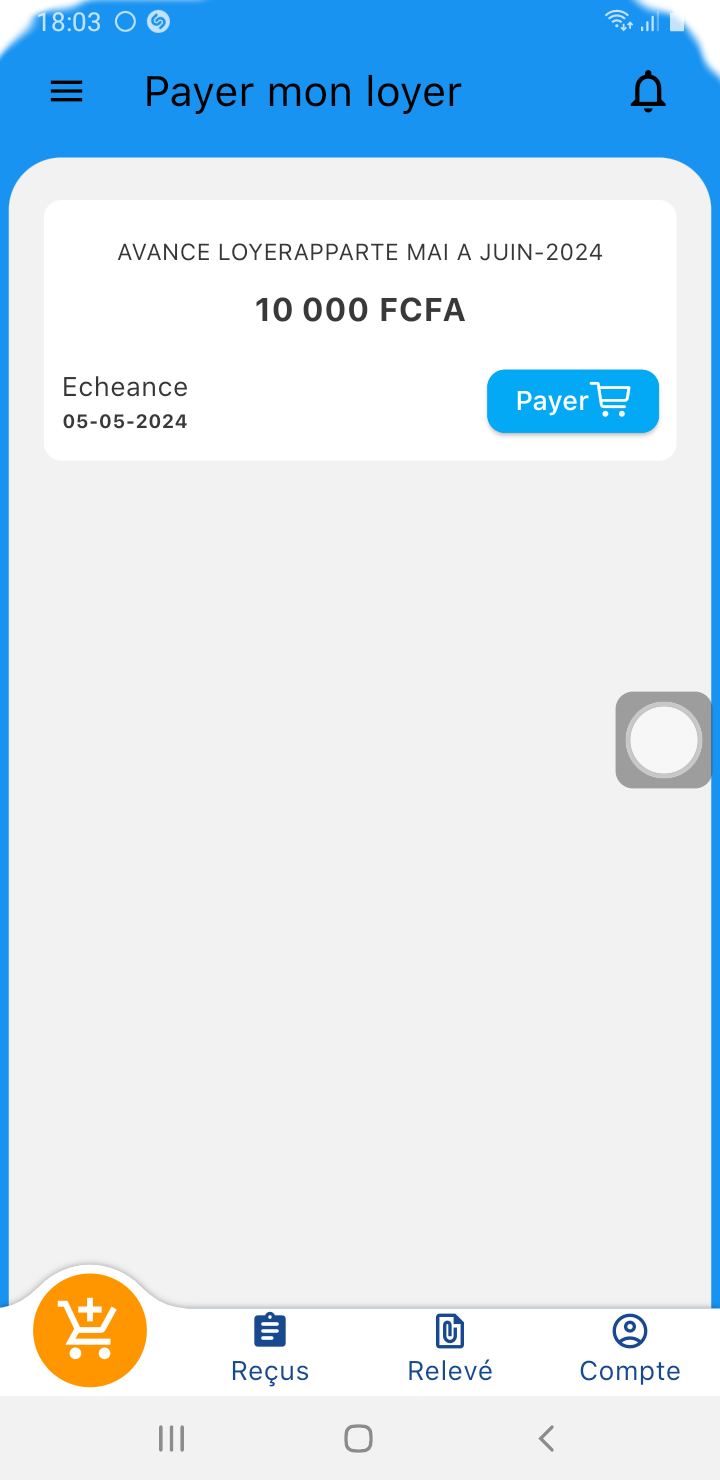Image resolution: width=720 pixels, height=1480 pixels.
Task: Go back using the system back button
Action: coord(546,1438)
